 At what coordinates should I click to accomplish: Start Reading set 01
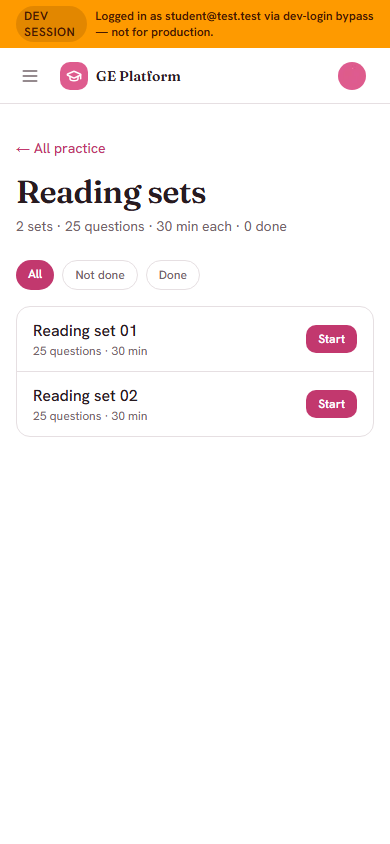(331, 339)
